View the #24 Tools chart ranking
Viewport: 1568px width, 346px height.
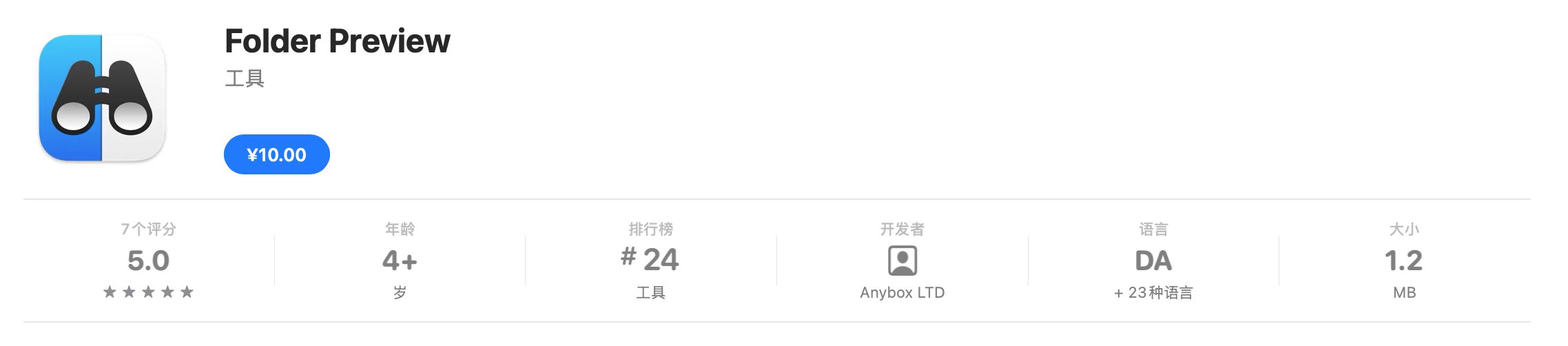click(650, 261)
